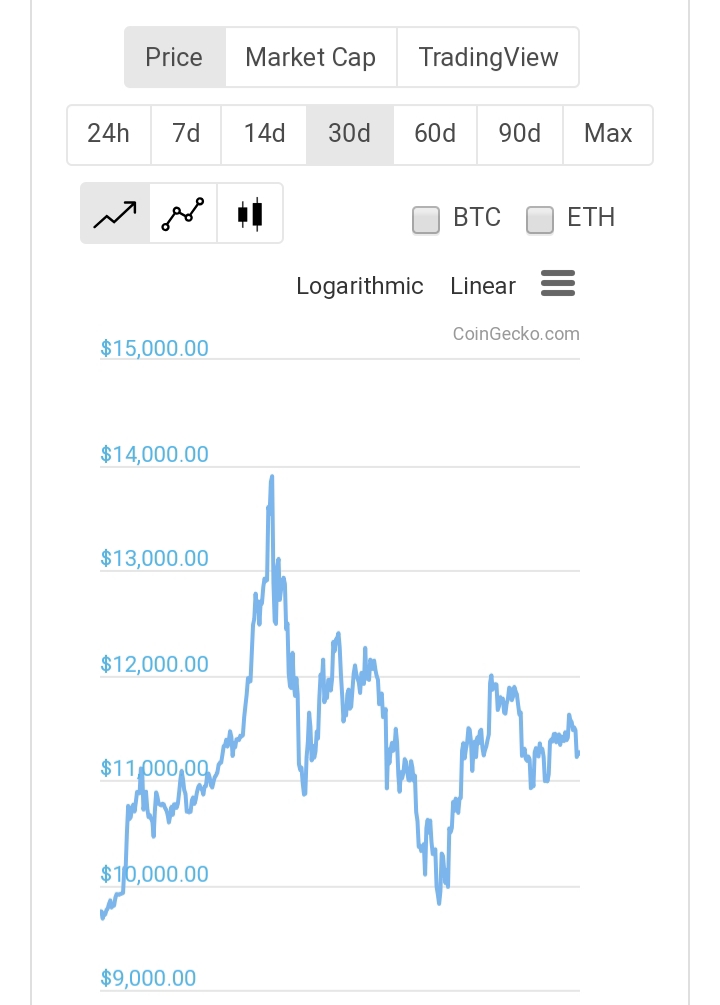This screenshot has height=1005, width=720.
Task: Check the ETH comparison box
Action: (540, 219)
